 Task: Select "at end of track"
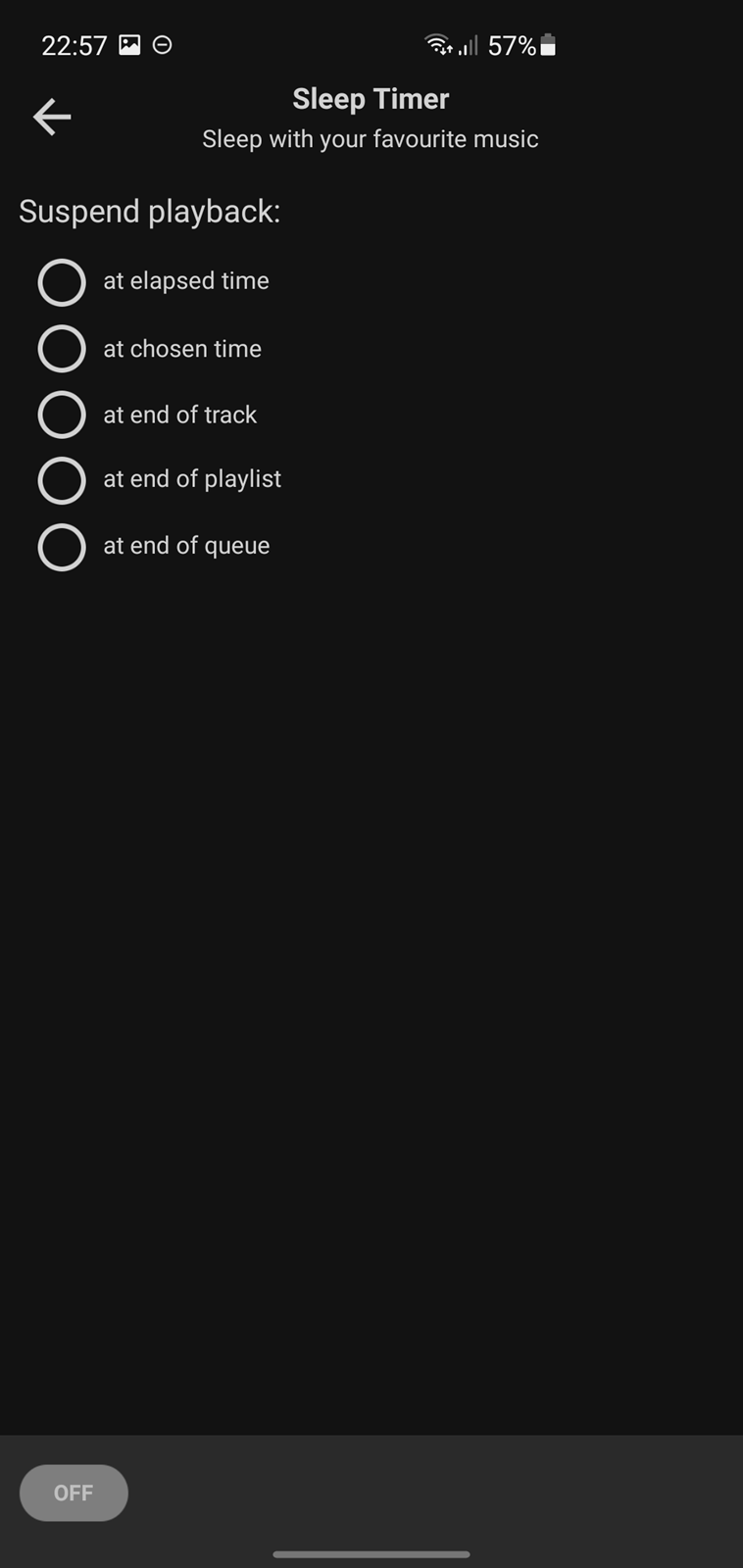click(x=147, y=415)
